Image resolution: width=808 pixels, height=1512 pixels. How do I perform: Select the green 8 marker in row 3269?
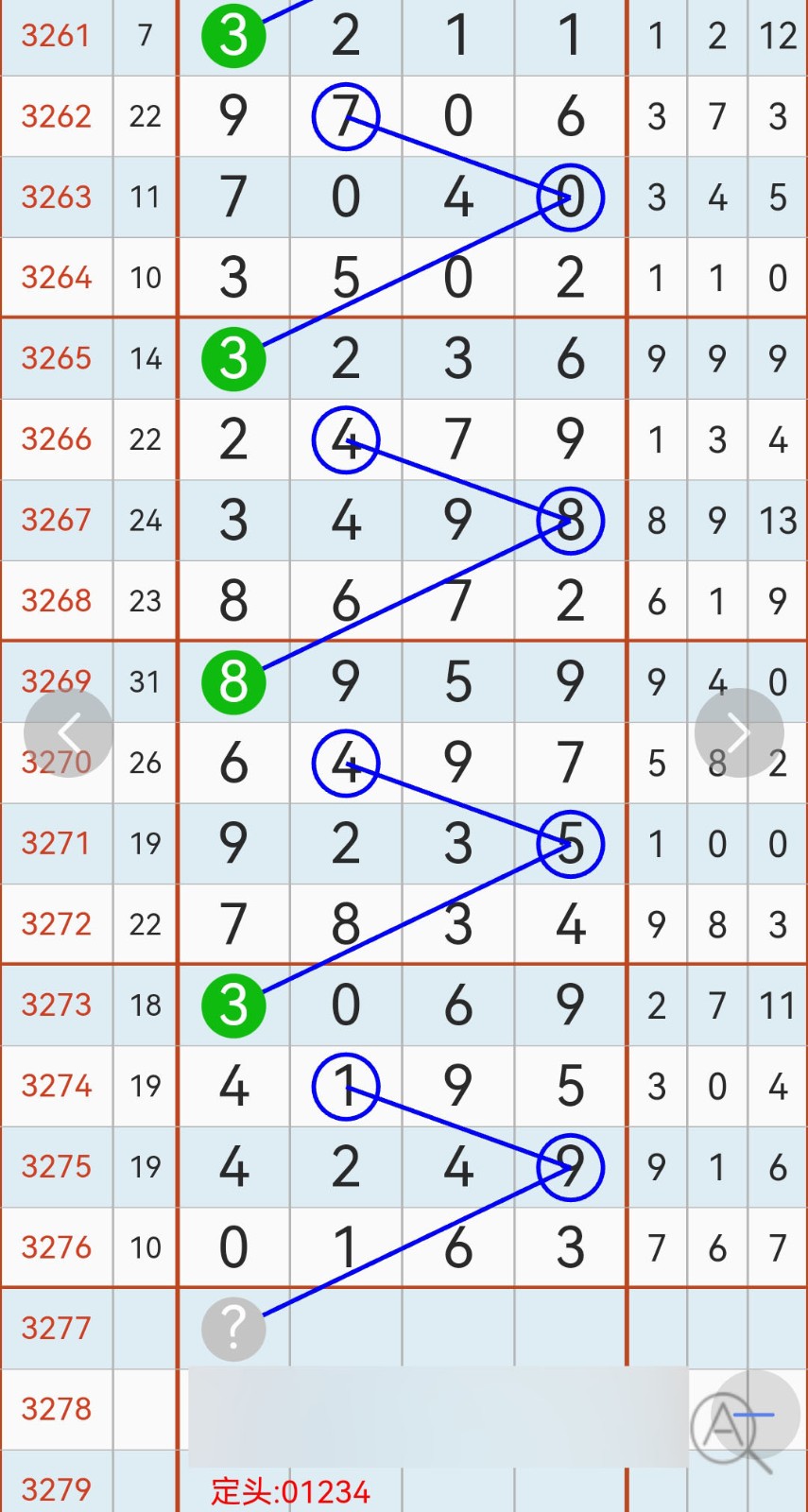click(x=233, y=680)
